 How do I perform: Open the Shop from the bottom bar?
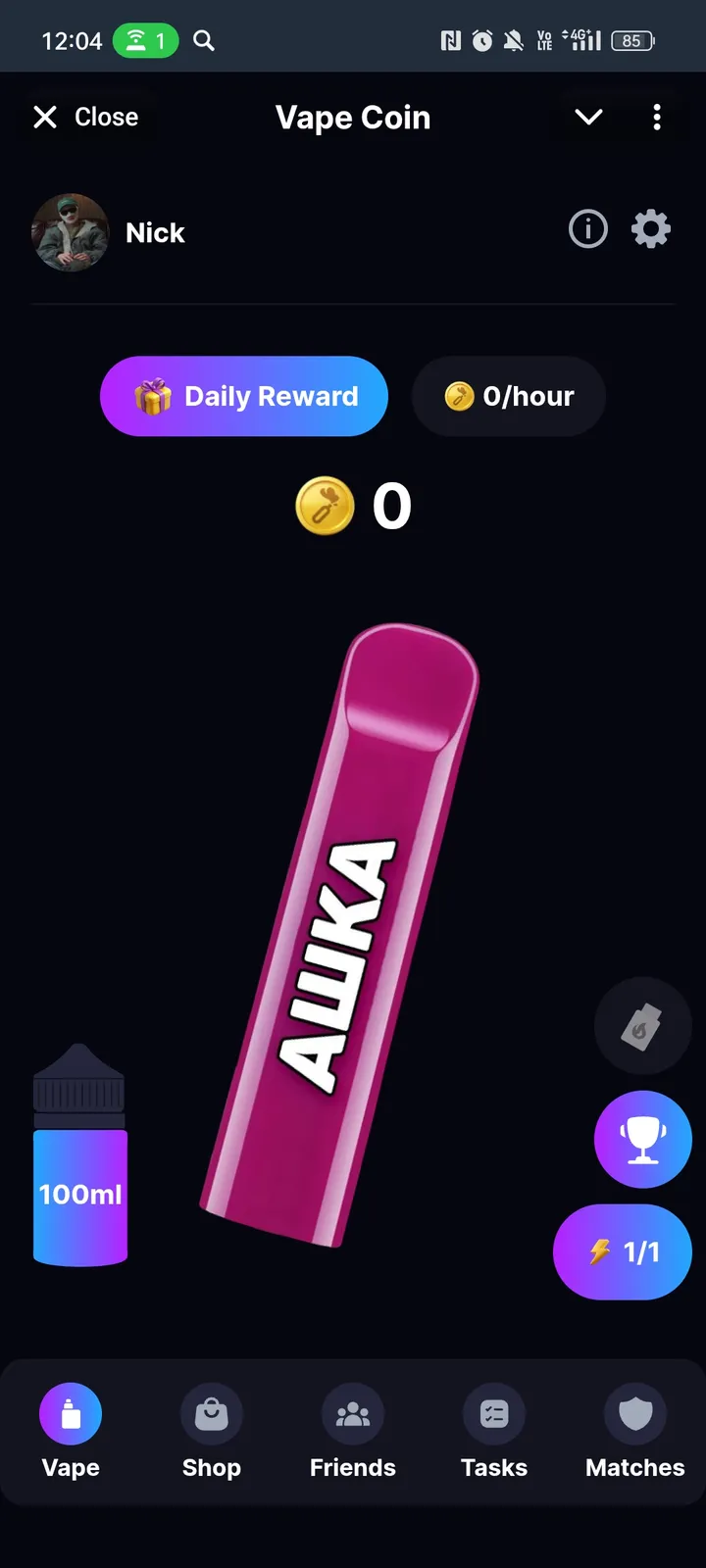[x=211, y=1414]
